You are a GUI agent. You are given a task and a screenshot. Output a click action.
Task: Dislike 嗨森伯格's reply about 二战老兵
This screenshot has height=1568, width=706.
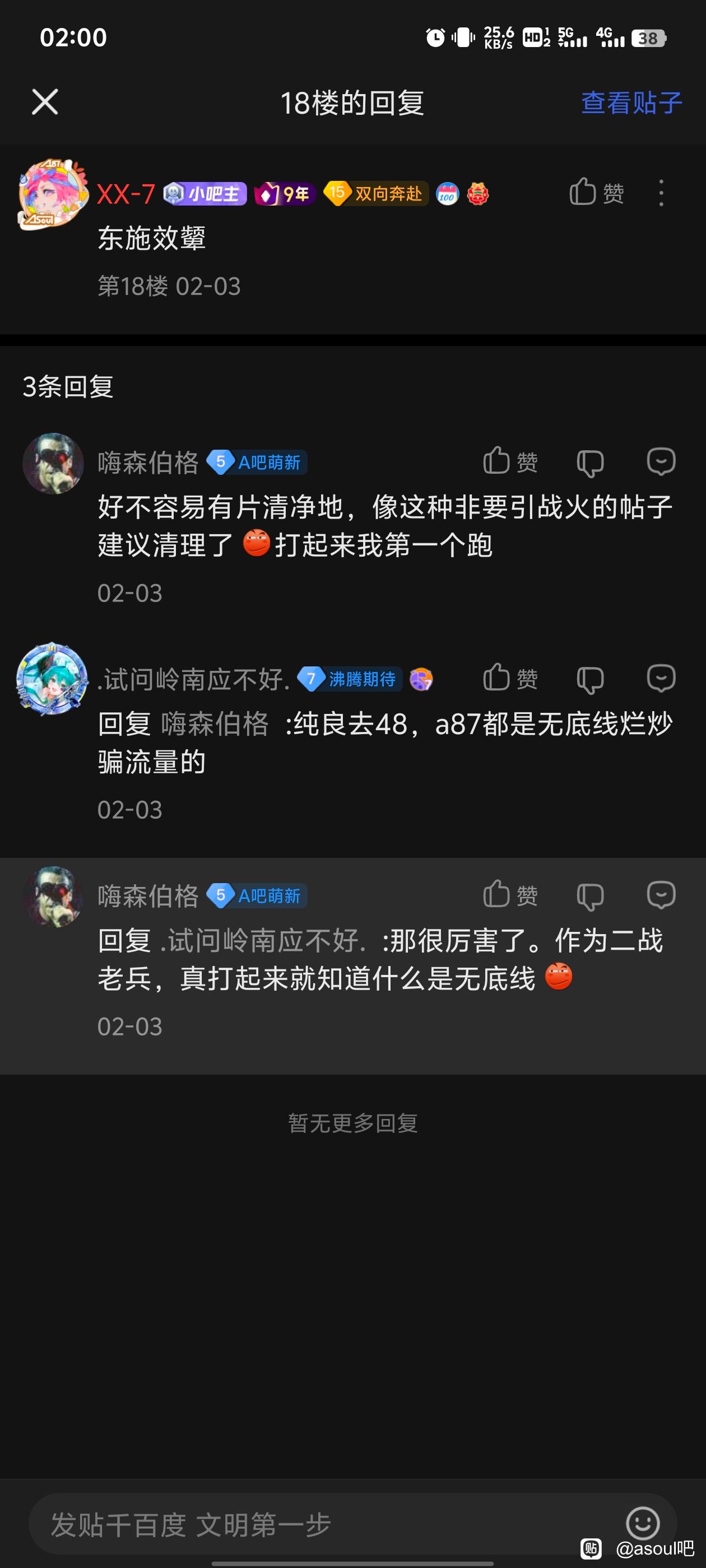(x=589, y=896)
